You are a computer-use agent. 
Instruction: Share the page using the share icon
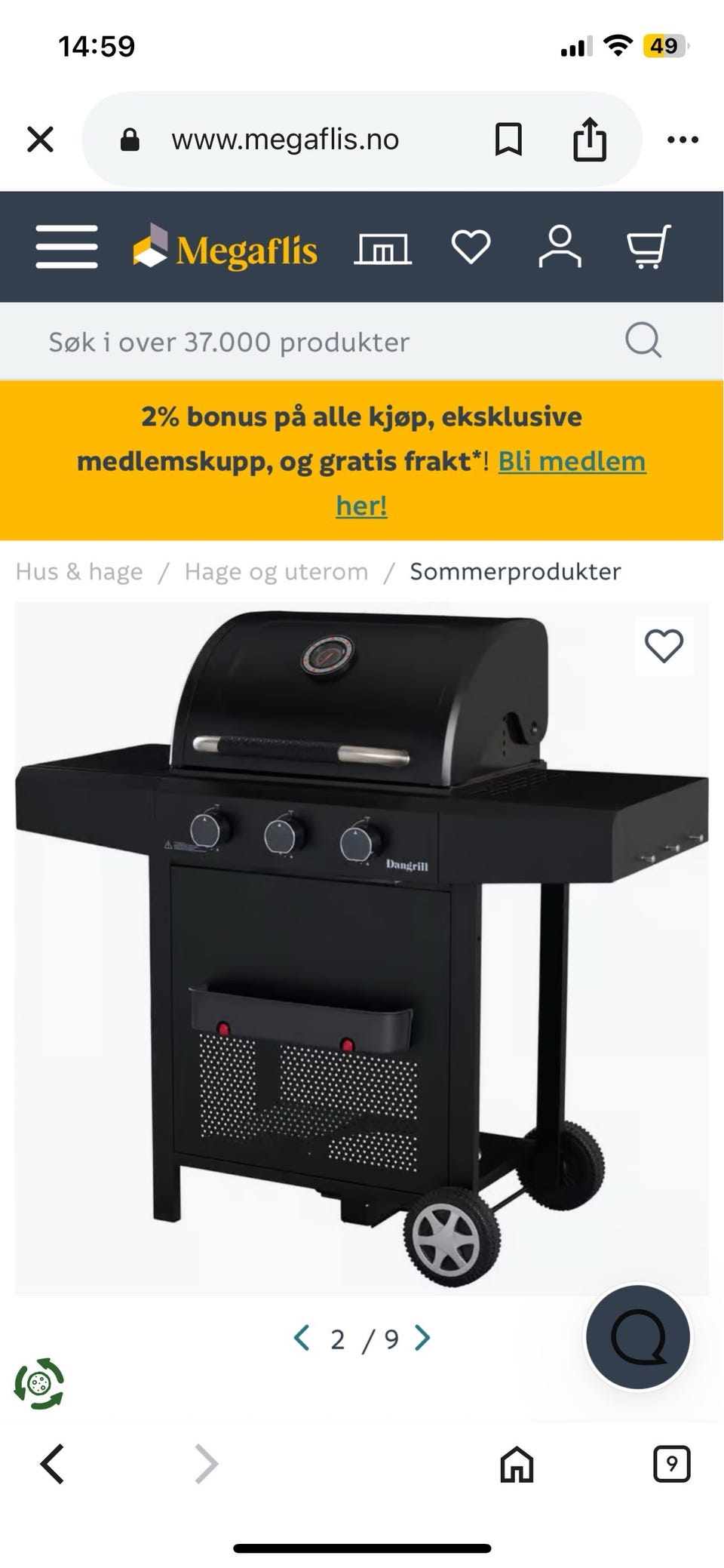pos(591,138)
